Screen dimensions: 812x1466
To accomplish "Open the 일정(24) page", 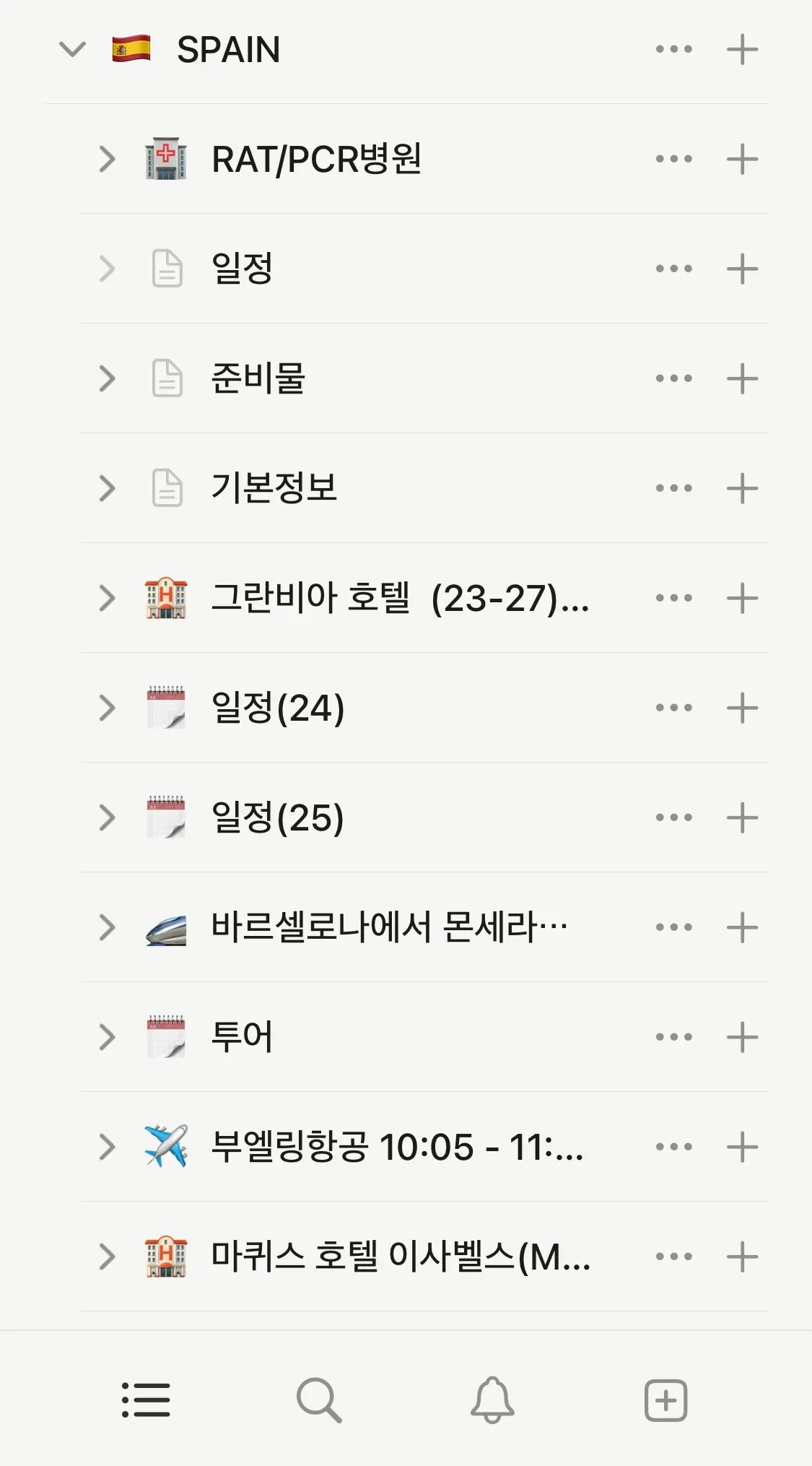I will coord(278,708).
